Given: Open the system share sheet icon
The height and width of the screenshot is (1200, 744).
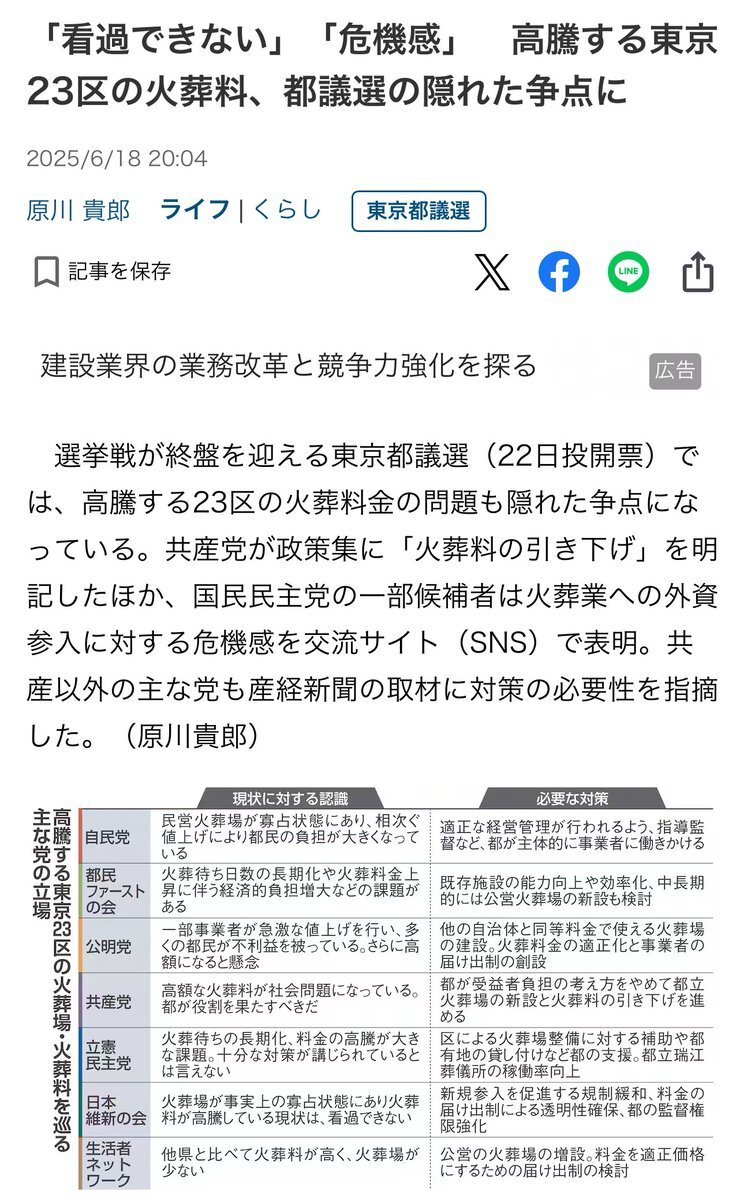Looking at the screenshot, I should click(x=697, y=272).
